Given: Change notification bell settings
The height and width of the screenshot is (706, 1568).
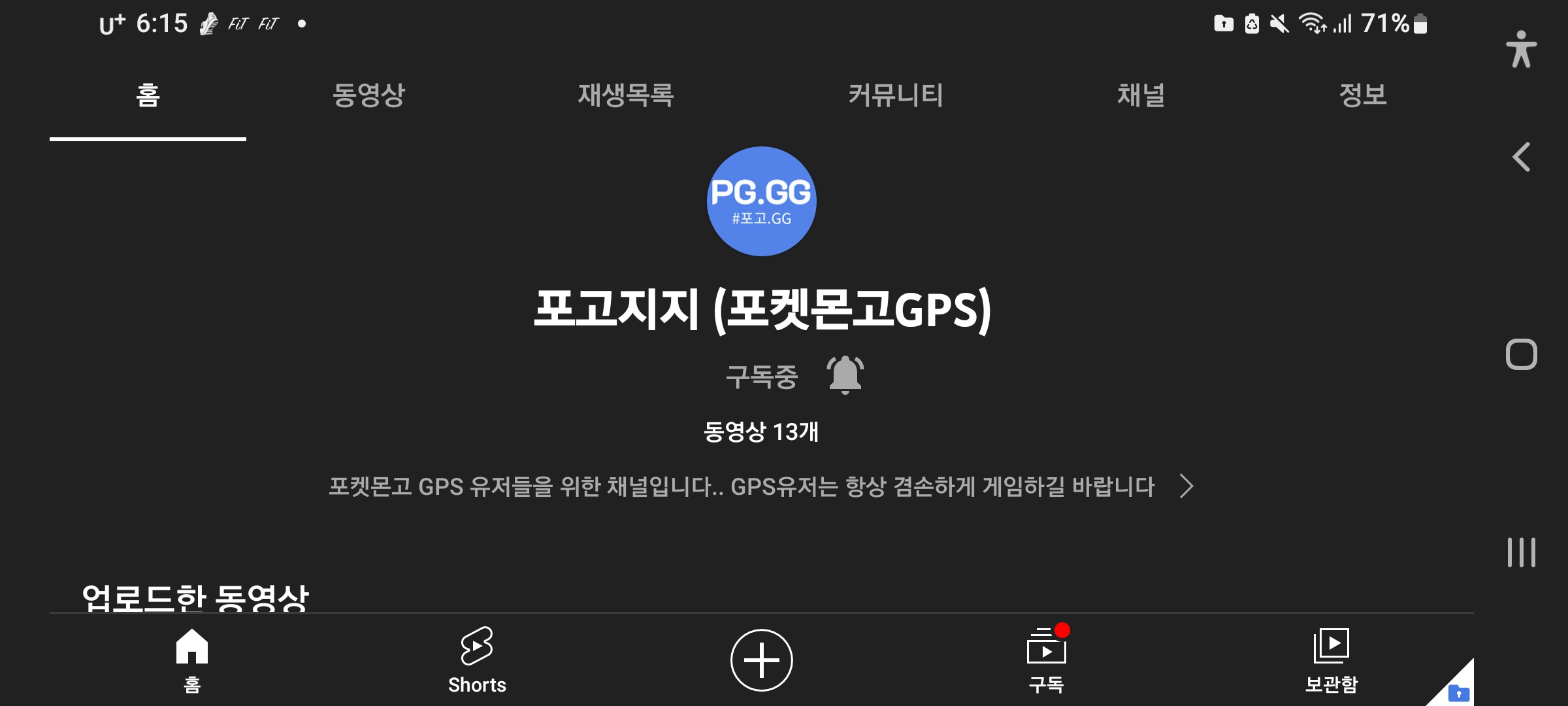Looking at the screenshot, I should 845,375.
